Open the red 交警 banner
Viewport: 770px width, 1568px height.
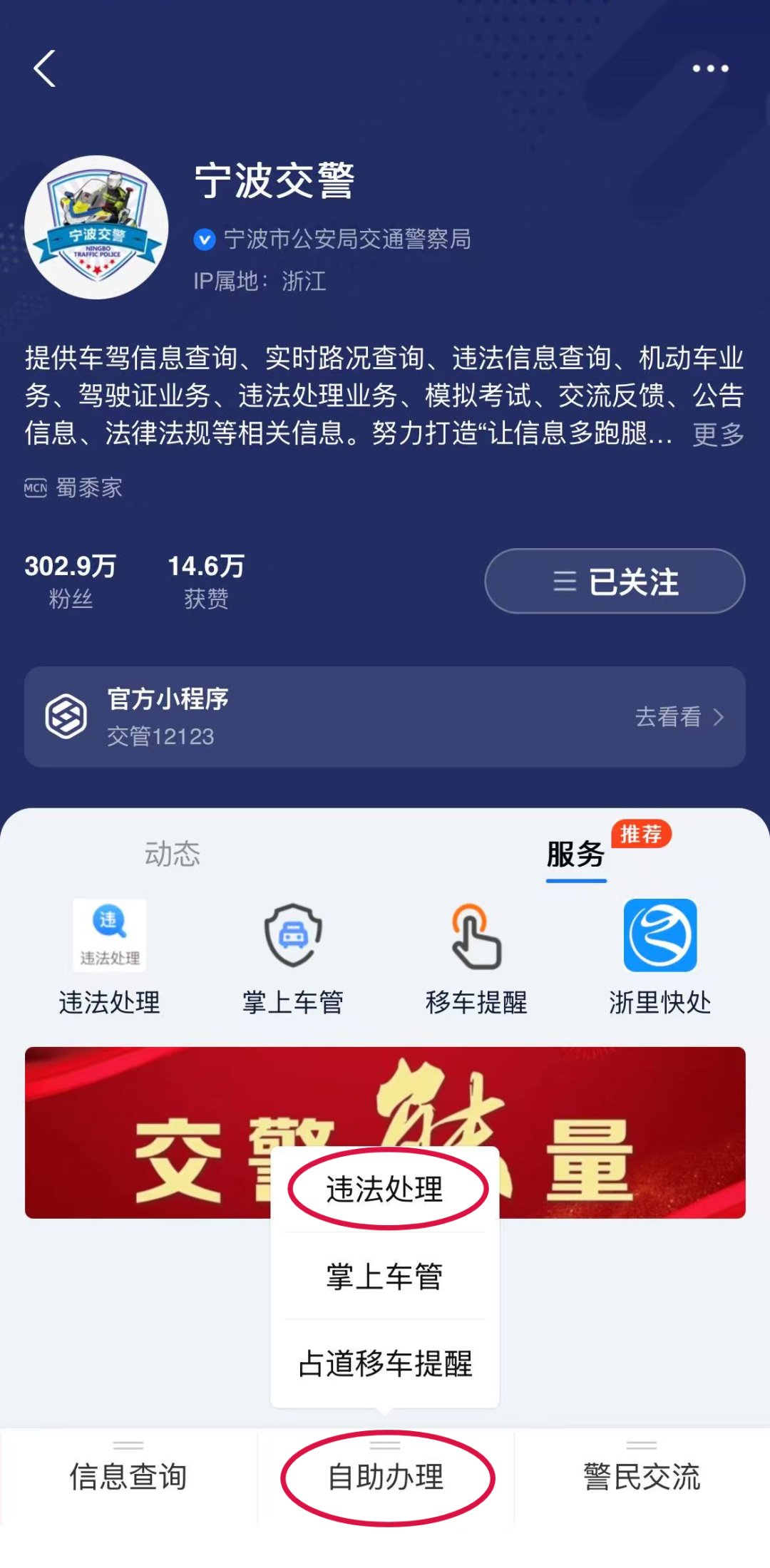click(x=143, y=1133)
